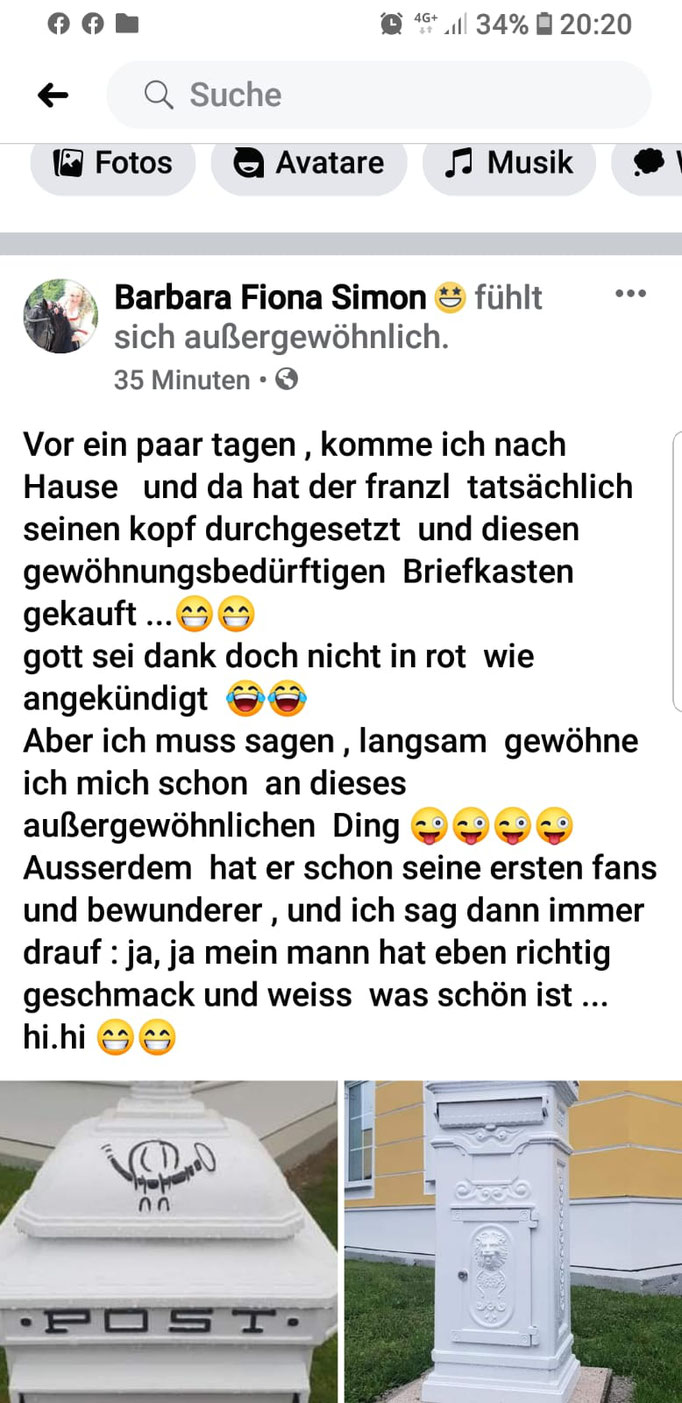Open the Suche search field

tap(378, 95)
